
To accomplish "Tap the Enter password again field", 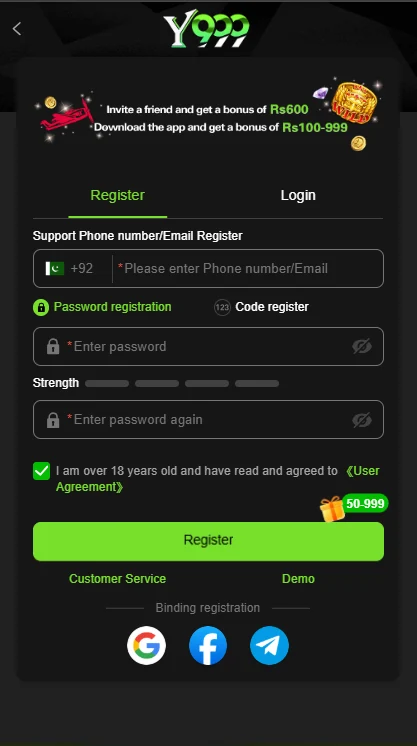I will click(208, 420).
